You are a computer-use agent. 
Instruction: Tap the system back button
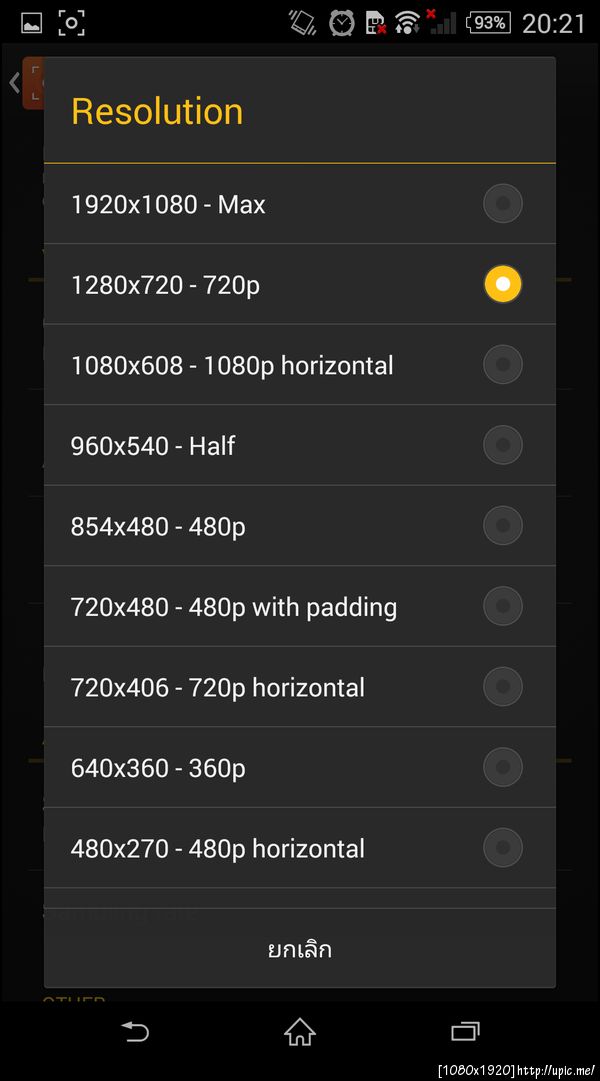(135, 1031)
